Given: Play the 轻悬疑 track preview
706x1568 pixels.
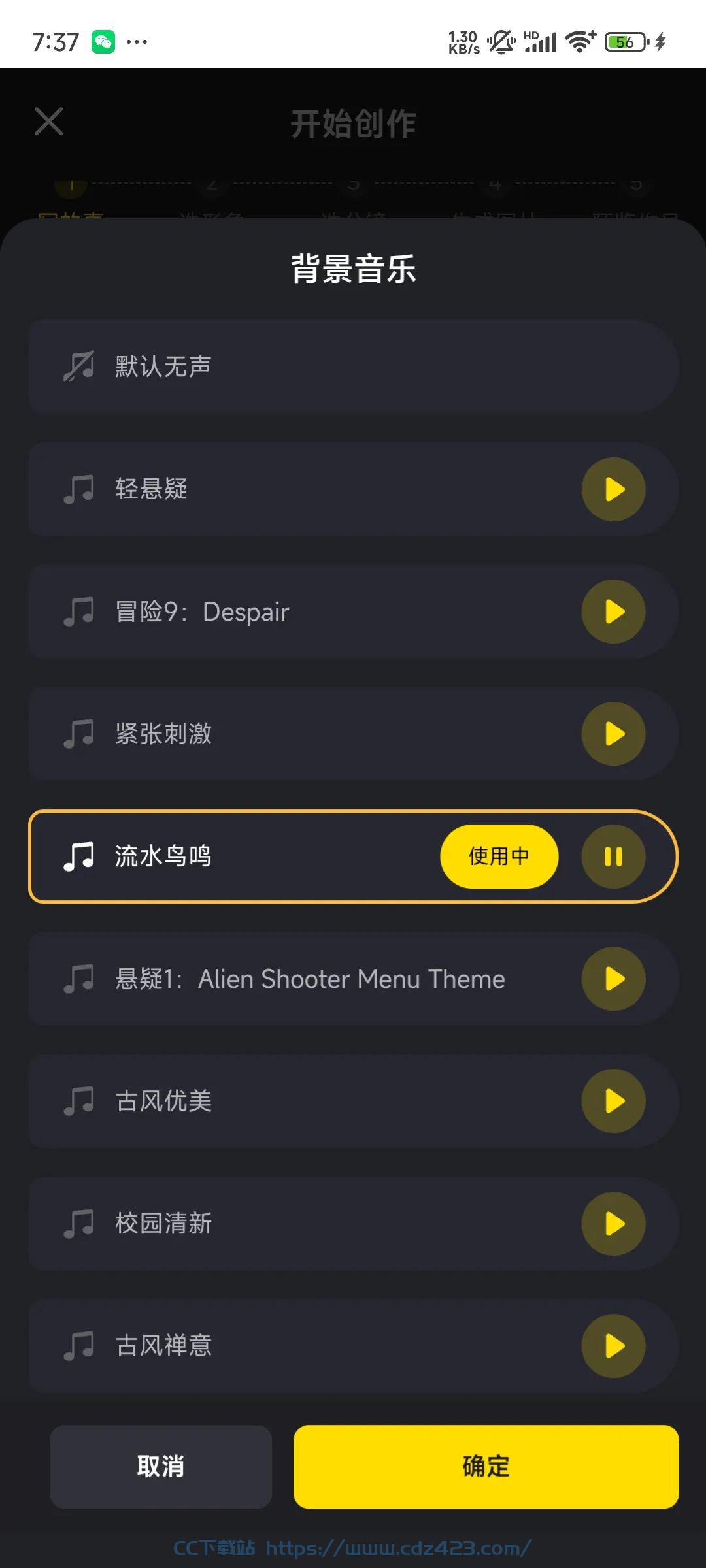Looking at the screenshot, I should click(x=613, y=489).
